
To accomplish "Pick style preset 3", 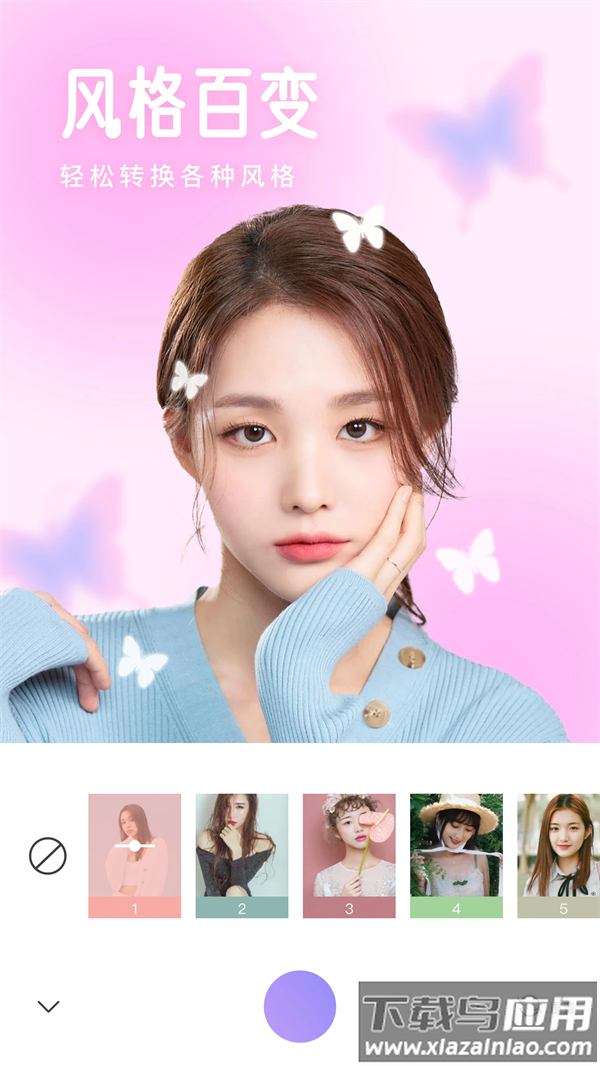I will tap(349, 855).
